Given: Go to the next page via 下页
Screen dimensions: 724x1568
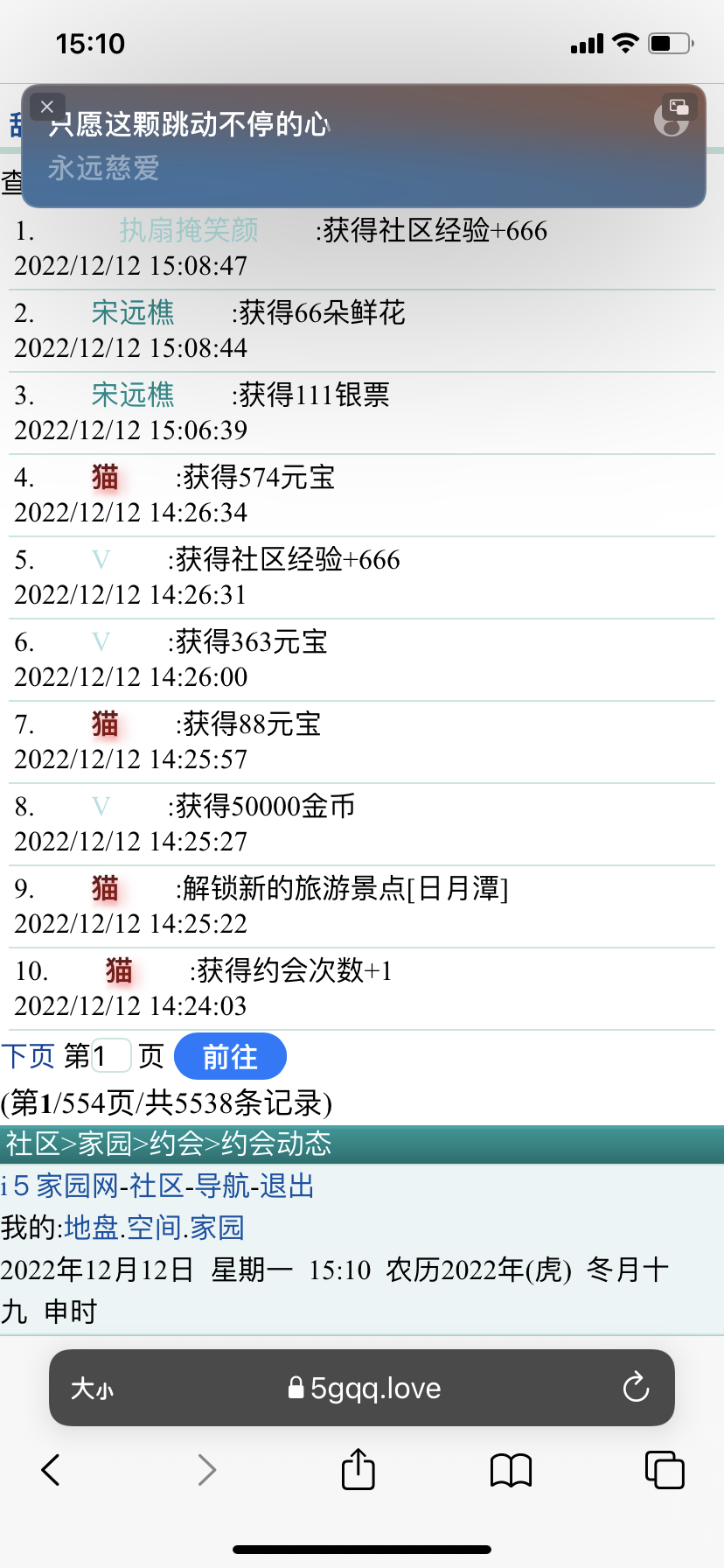Looking at the screenshot, I should (x=28, y=1056).
